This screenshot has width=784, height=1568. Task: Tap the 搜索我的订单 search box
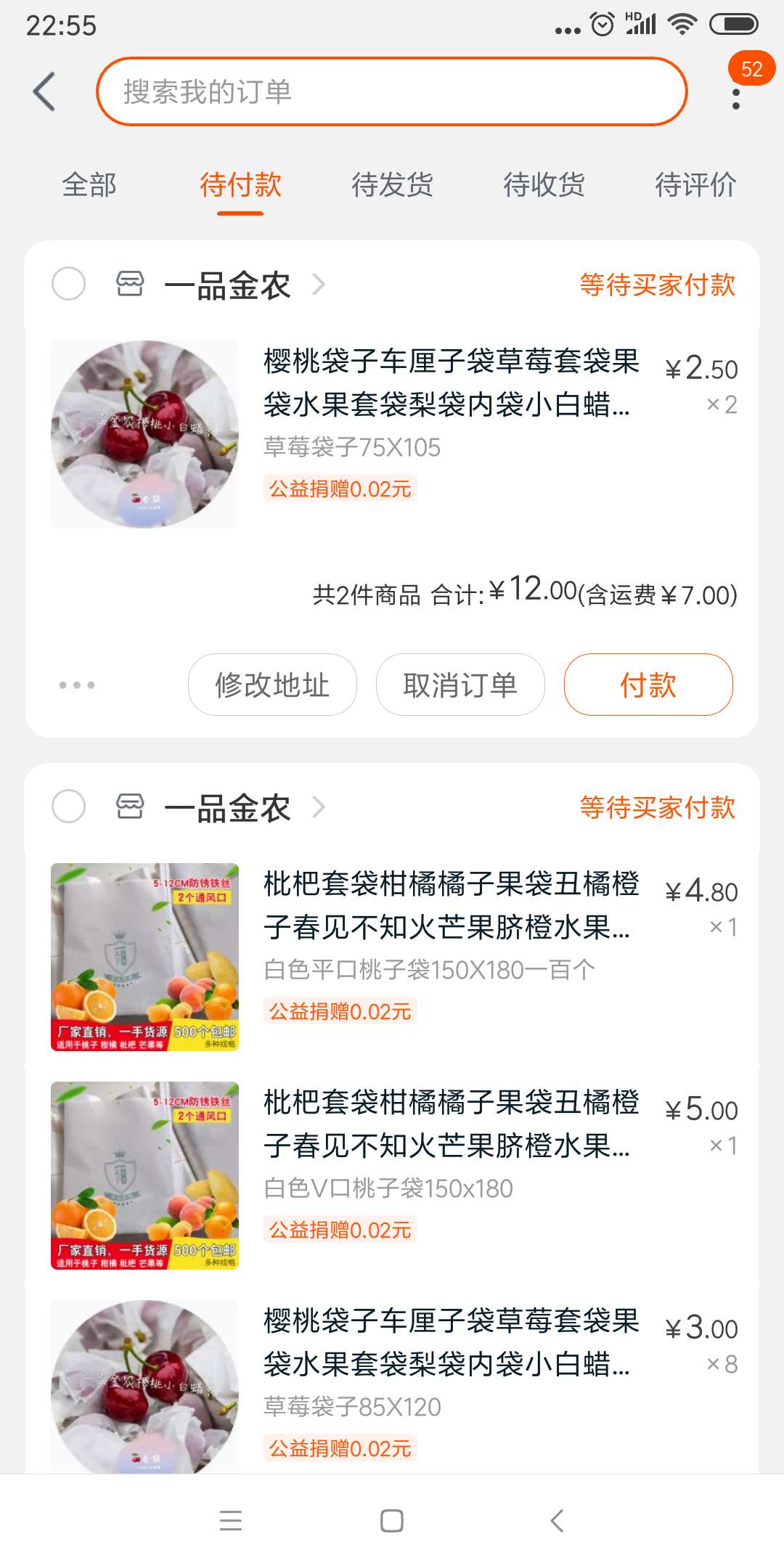[391, 92]
